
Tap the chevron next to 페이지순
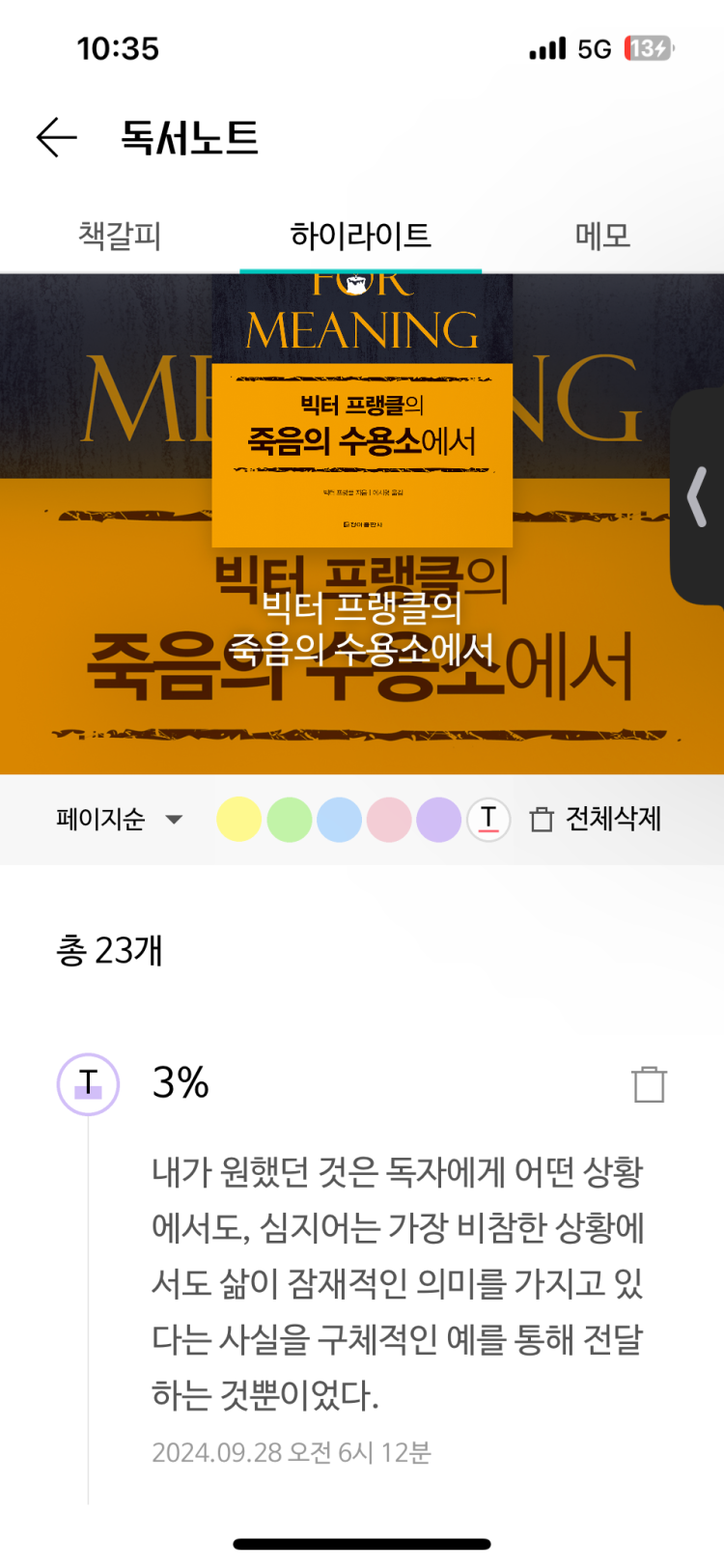pos(174,819)
